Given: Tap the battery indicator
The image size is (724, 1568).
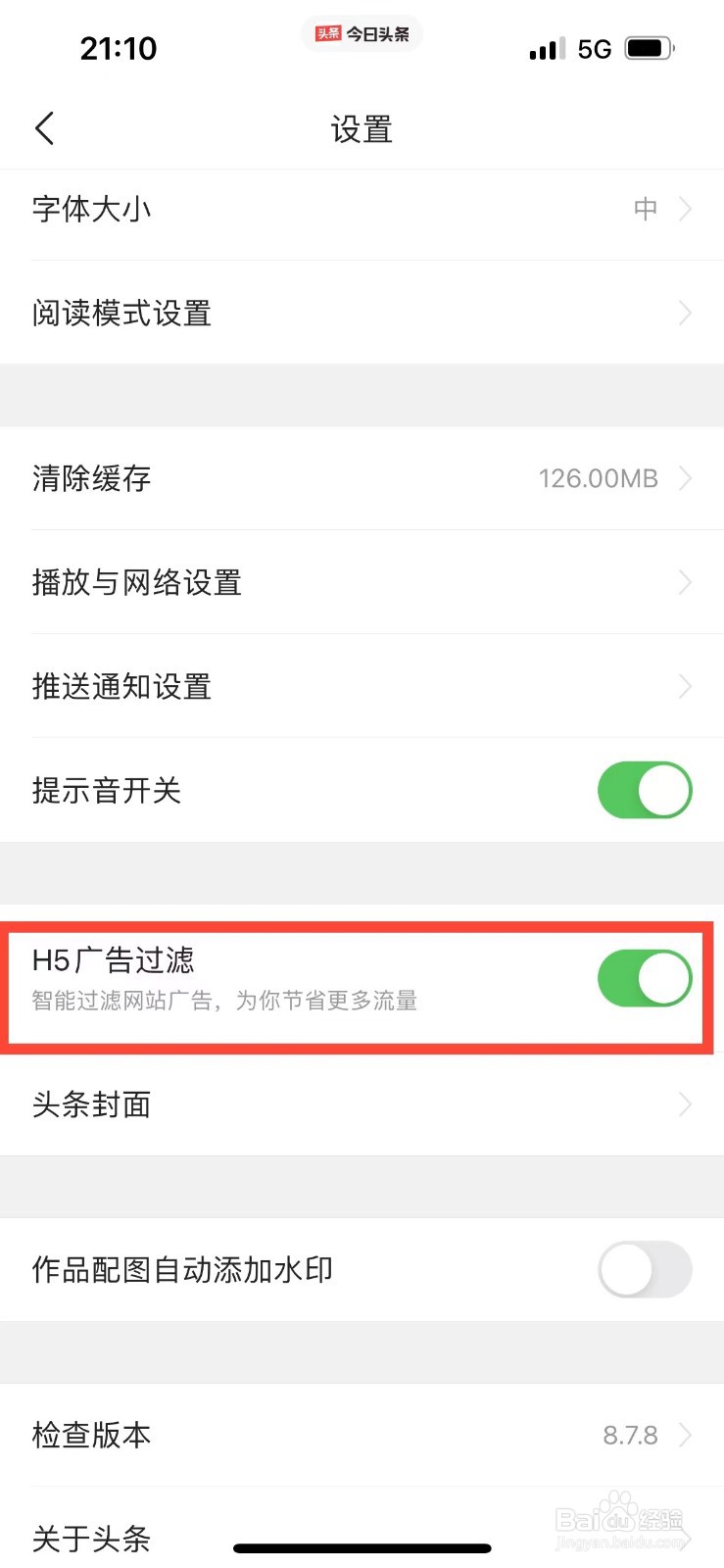Looking at the screenshot, I should tap(649, 46).
